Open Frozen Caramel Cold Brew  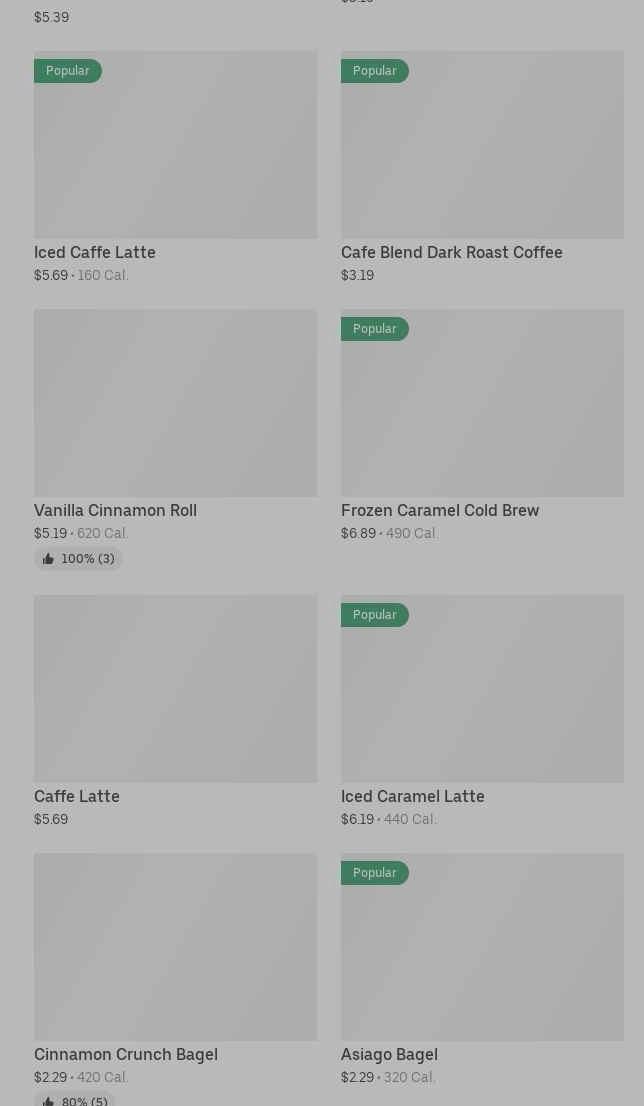click(x=482, y=426)
